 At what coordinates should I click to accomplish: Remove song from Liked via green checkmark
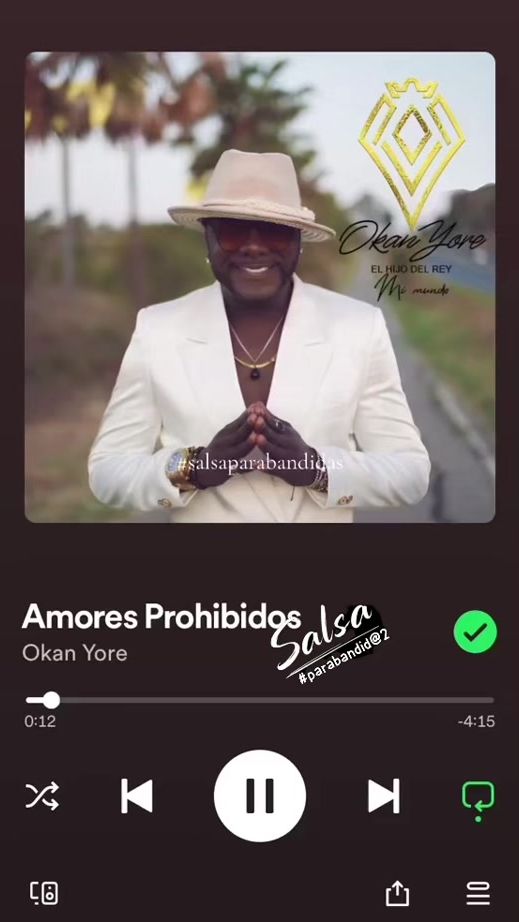475,632
